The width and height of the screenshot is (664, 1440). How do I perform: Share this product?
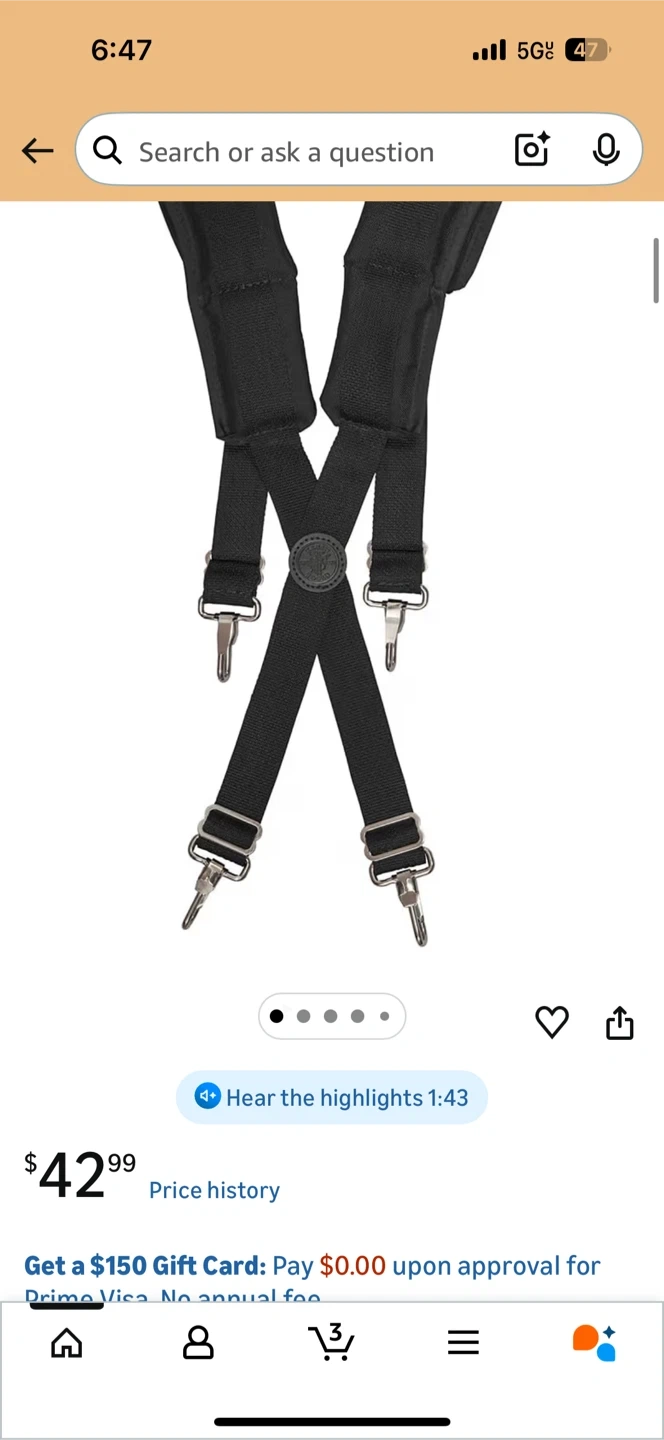click(x=620, y=1023)
